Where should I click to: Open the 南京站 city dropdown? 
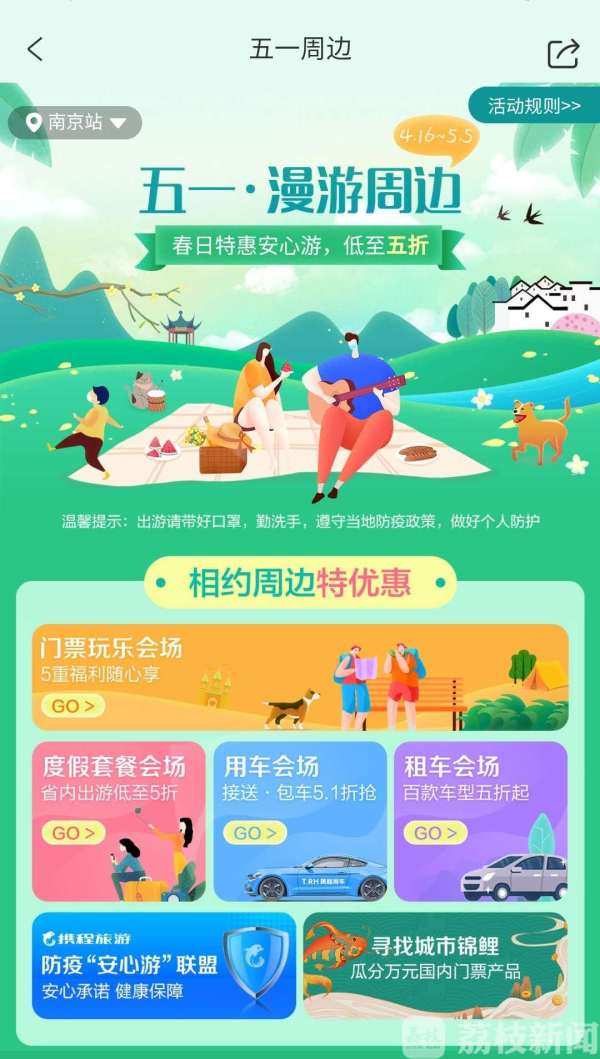[76, 123]
